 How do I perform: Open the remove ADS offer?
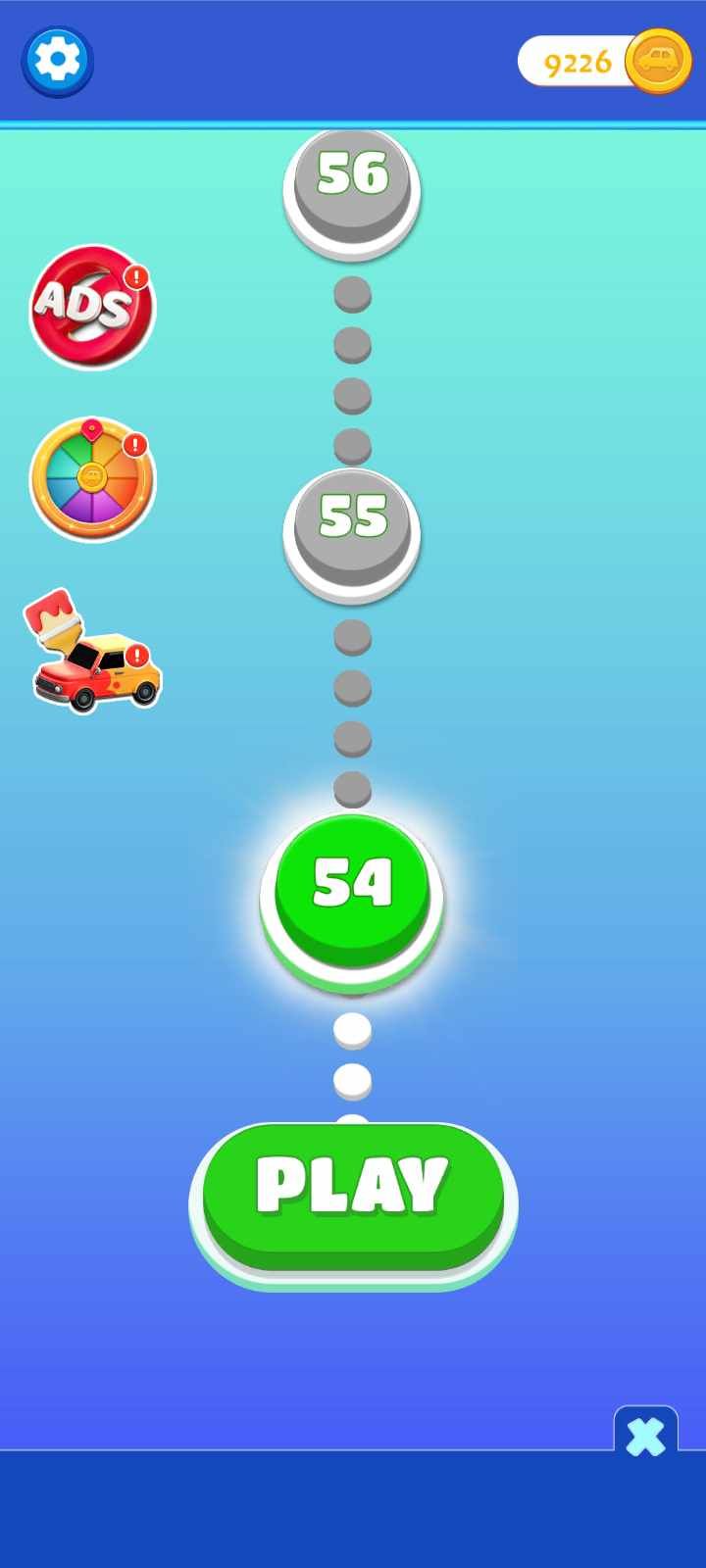click(92, 307)
